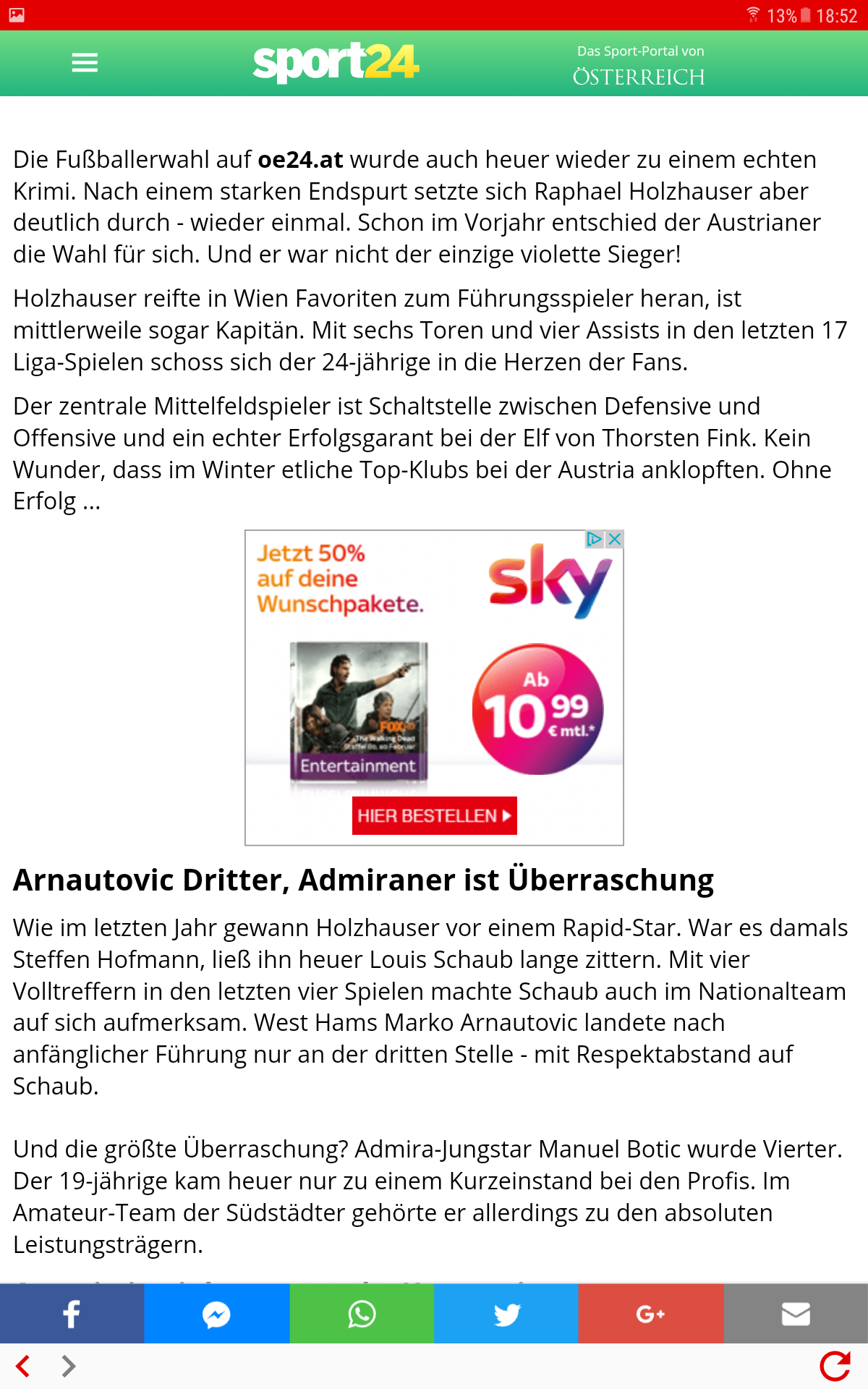Image resolution: width=868 pixels, height=1389 pixels.
Task: Open the hamburger menu
Action: [85, 63]
